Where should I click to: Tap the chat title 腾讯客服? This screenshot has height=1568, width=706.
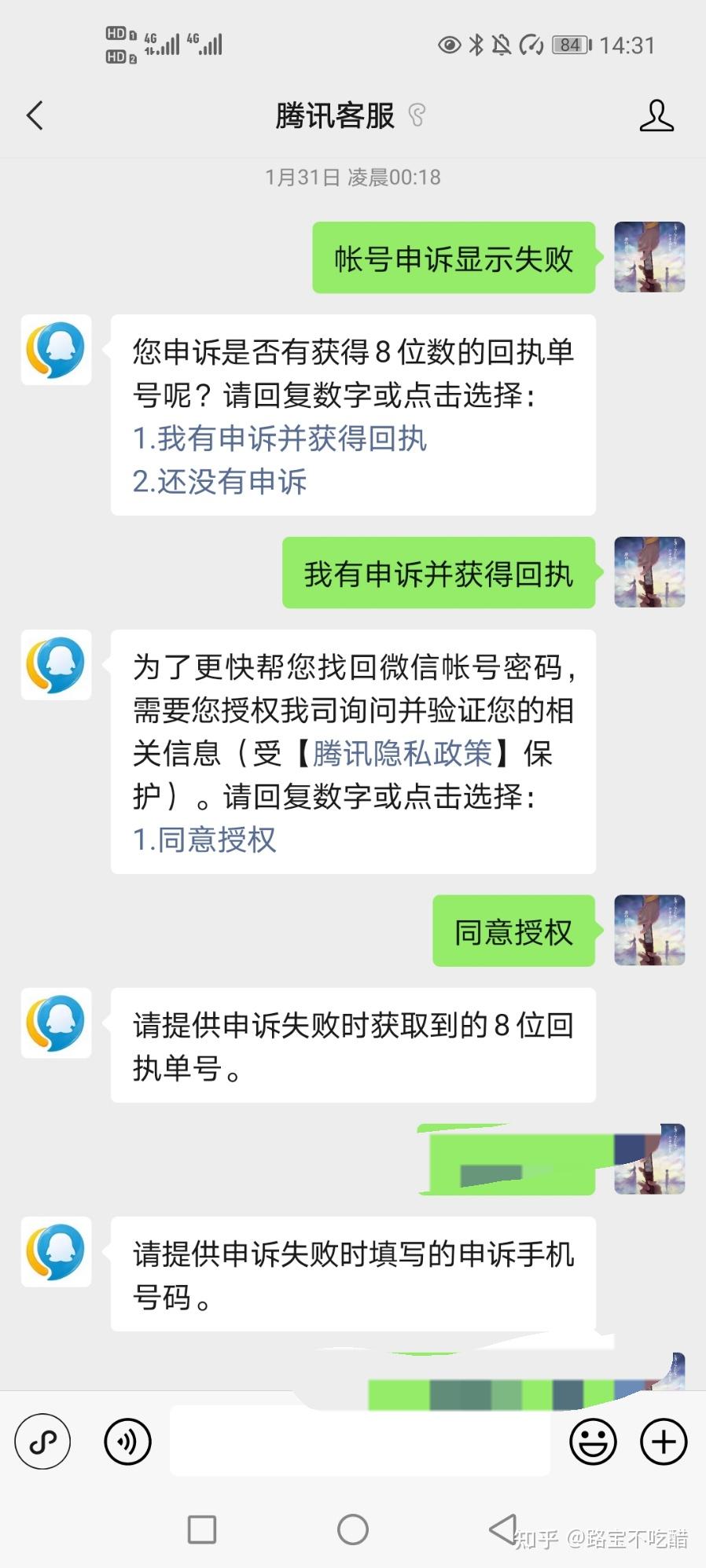click(x=333, y=115)
